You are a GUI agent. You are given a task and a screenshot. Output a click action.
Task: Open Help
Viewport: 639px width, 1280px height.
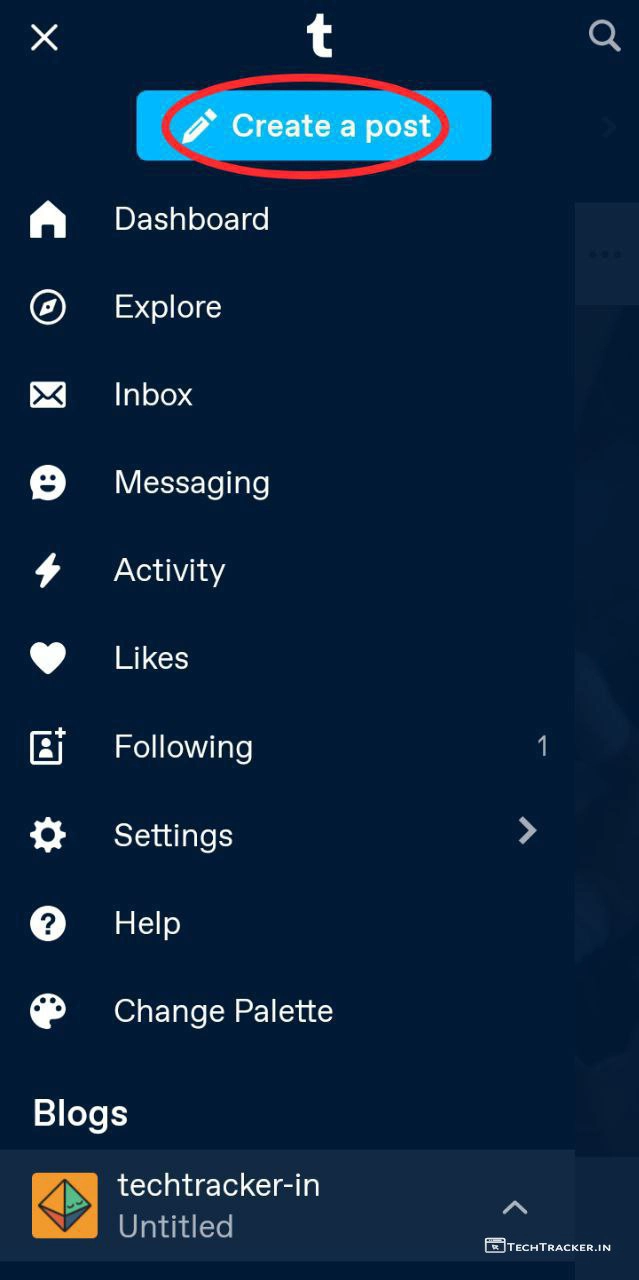tap(147, 923)
